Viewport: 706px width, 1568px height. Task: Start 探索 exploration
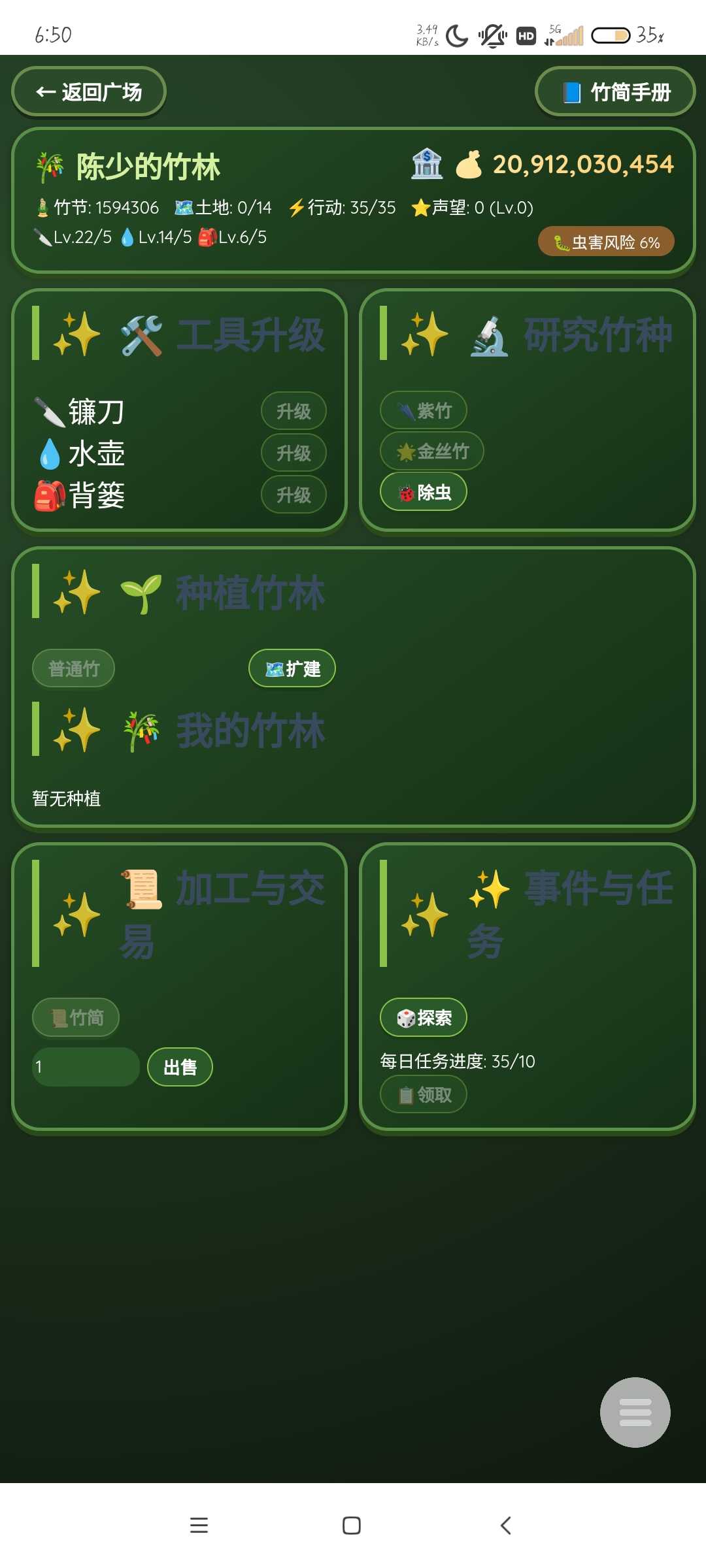424,1017
